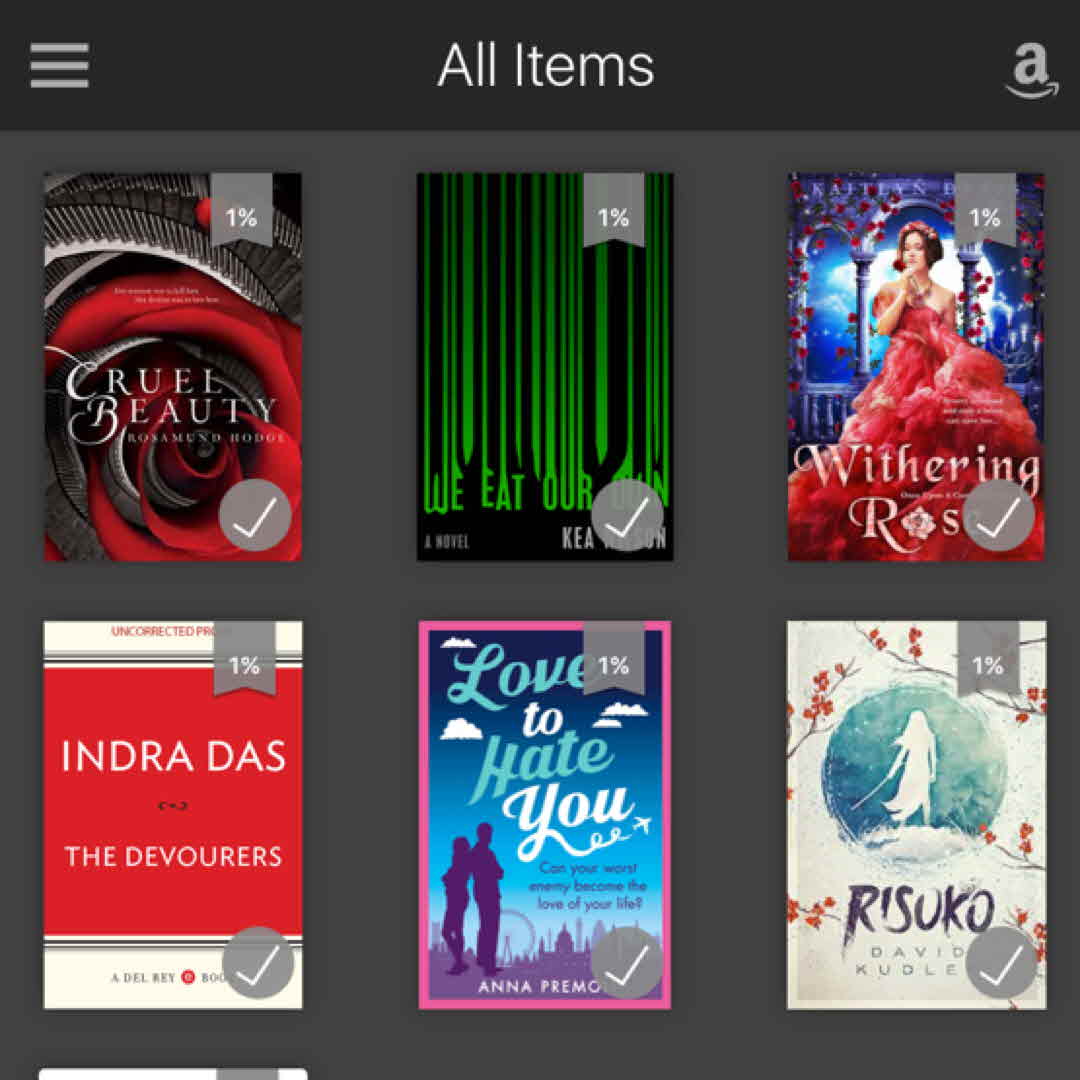Open Love to Hate You book
This screenshot has width=1080, height=1080.
[545, 814]
